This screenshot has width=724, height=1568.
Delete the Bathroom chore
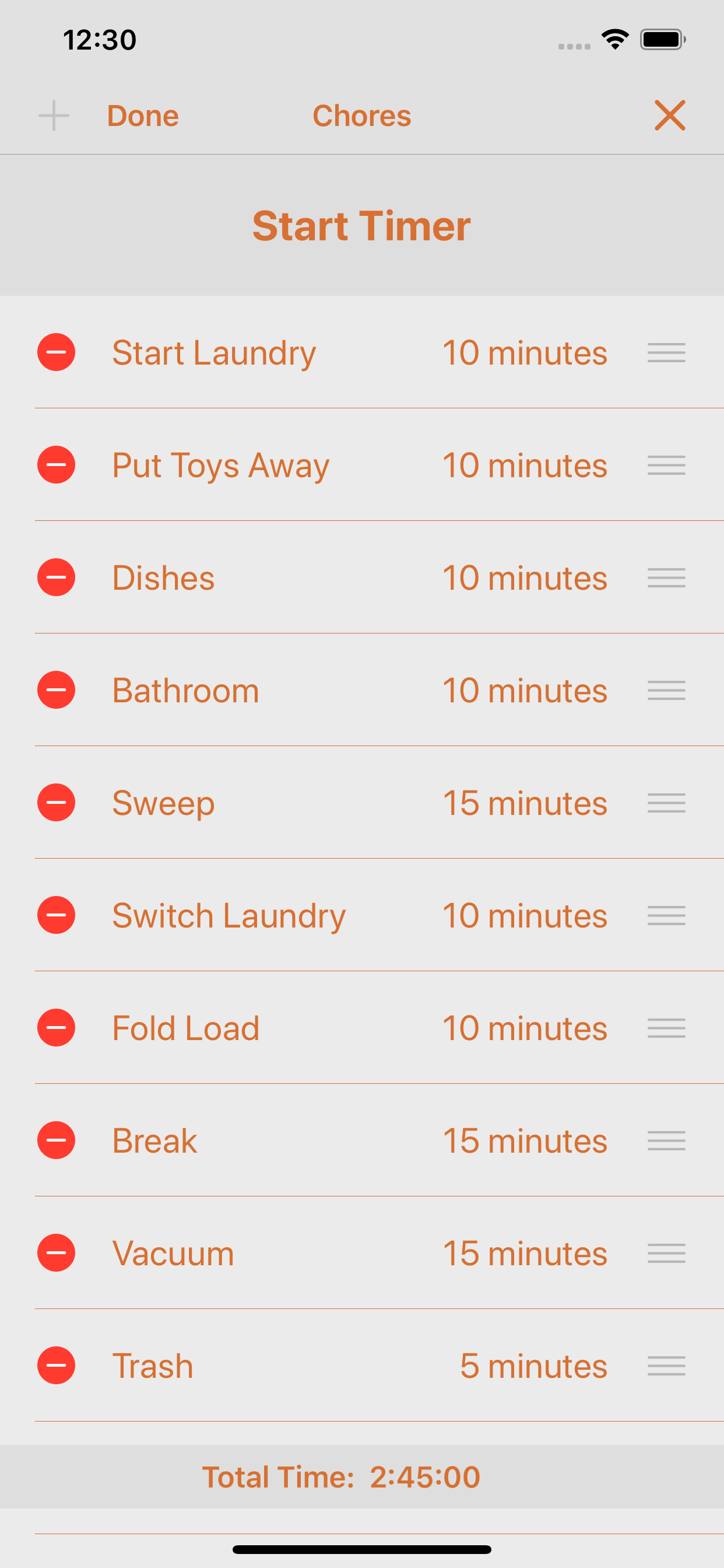click(x=56, y=690)
